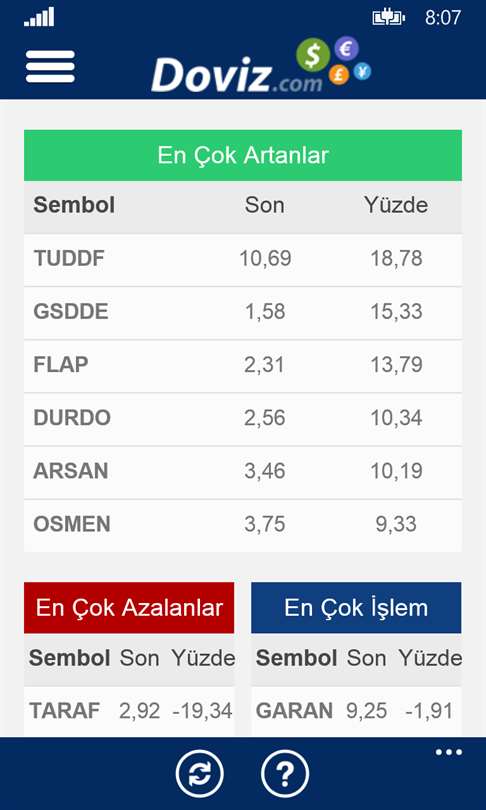Select the FLAP stock row

(x=243, y=366)
